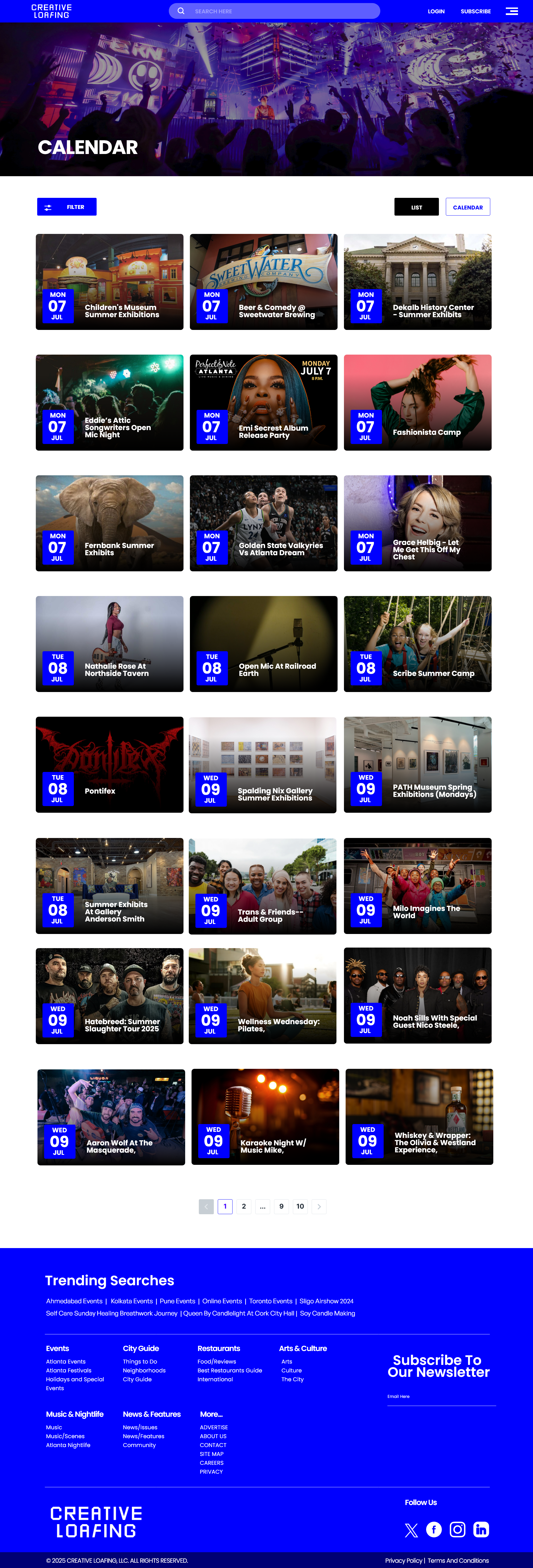Select the Pontifex event card
The width and height of the screenshot is (533, 1568).
click(x=110, y=764)
